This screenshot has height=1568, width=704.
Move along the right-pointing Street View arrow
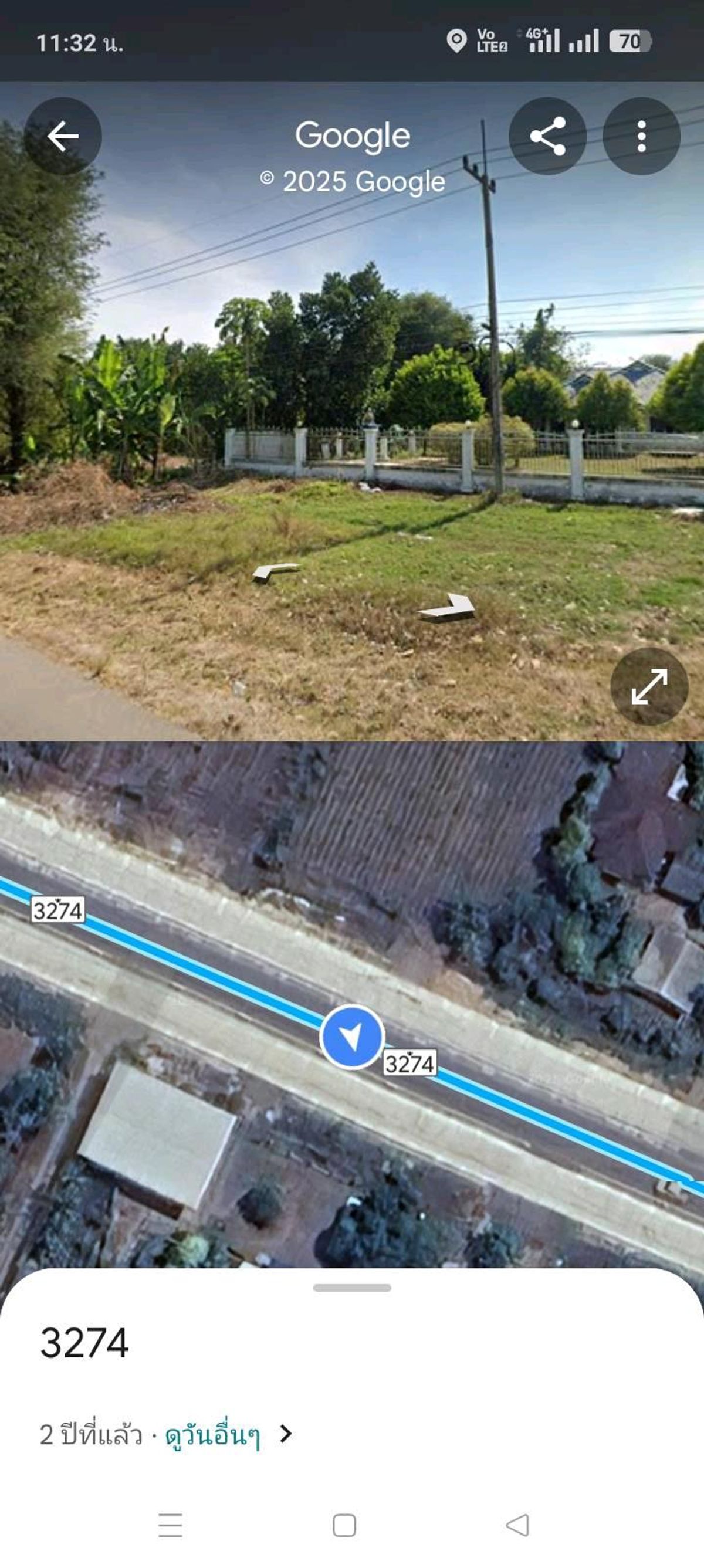click(x=448, y=607)
